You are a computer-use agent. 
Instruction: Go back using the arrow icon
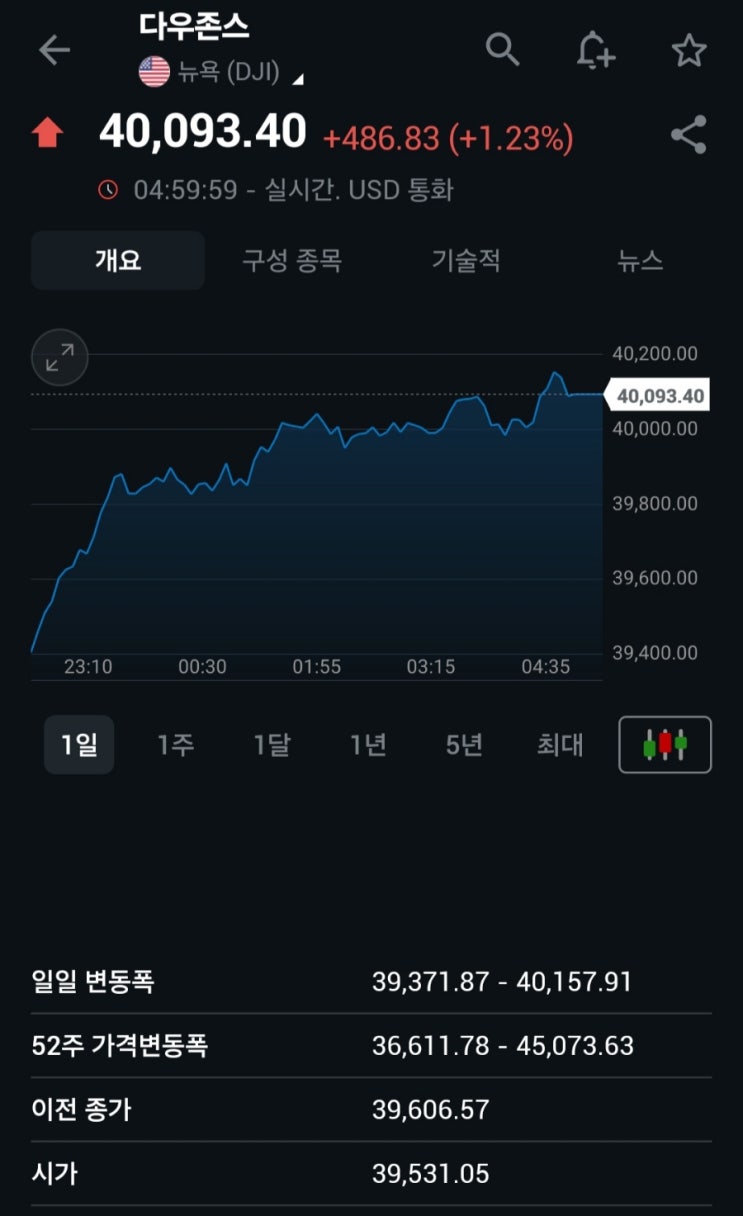(54, 51)
